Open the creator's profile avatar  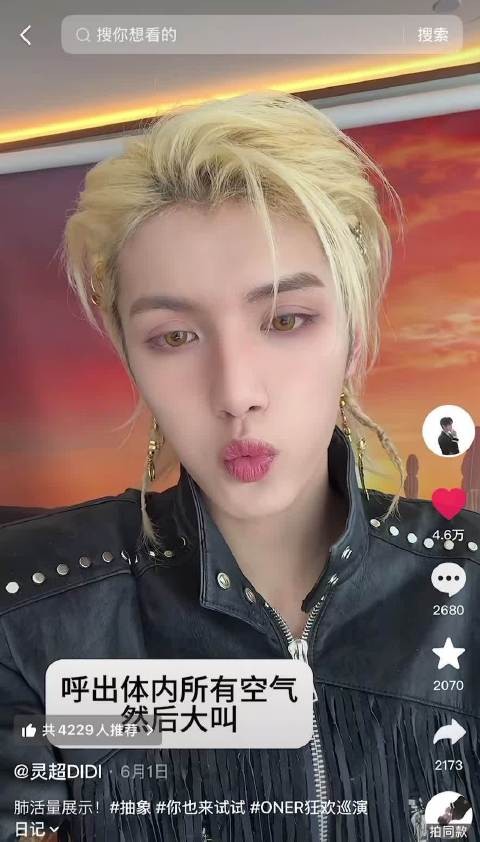[448, 431]
